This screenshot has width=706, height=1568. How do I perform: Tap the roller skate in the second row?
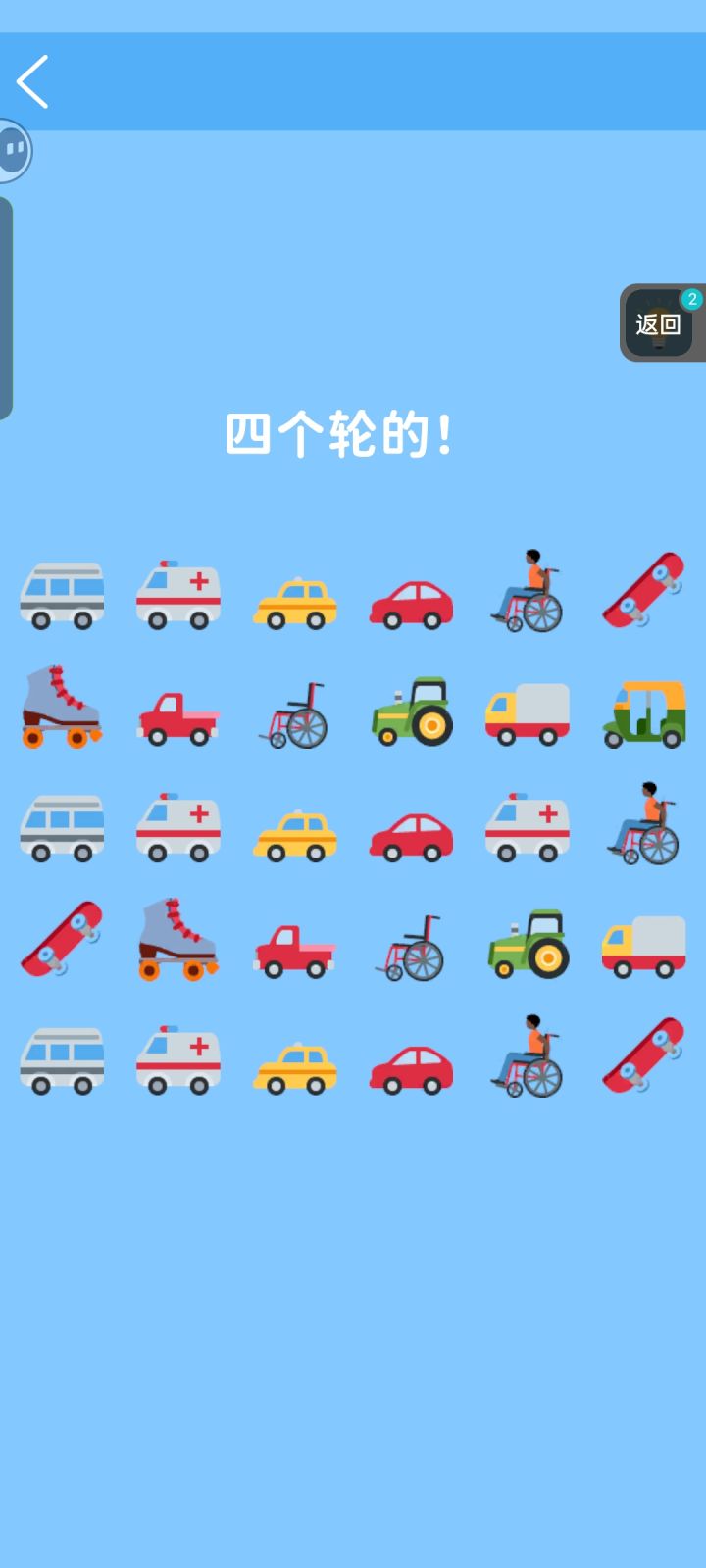(x=61, y=709)
